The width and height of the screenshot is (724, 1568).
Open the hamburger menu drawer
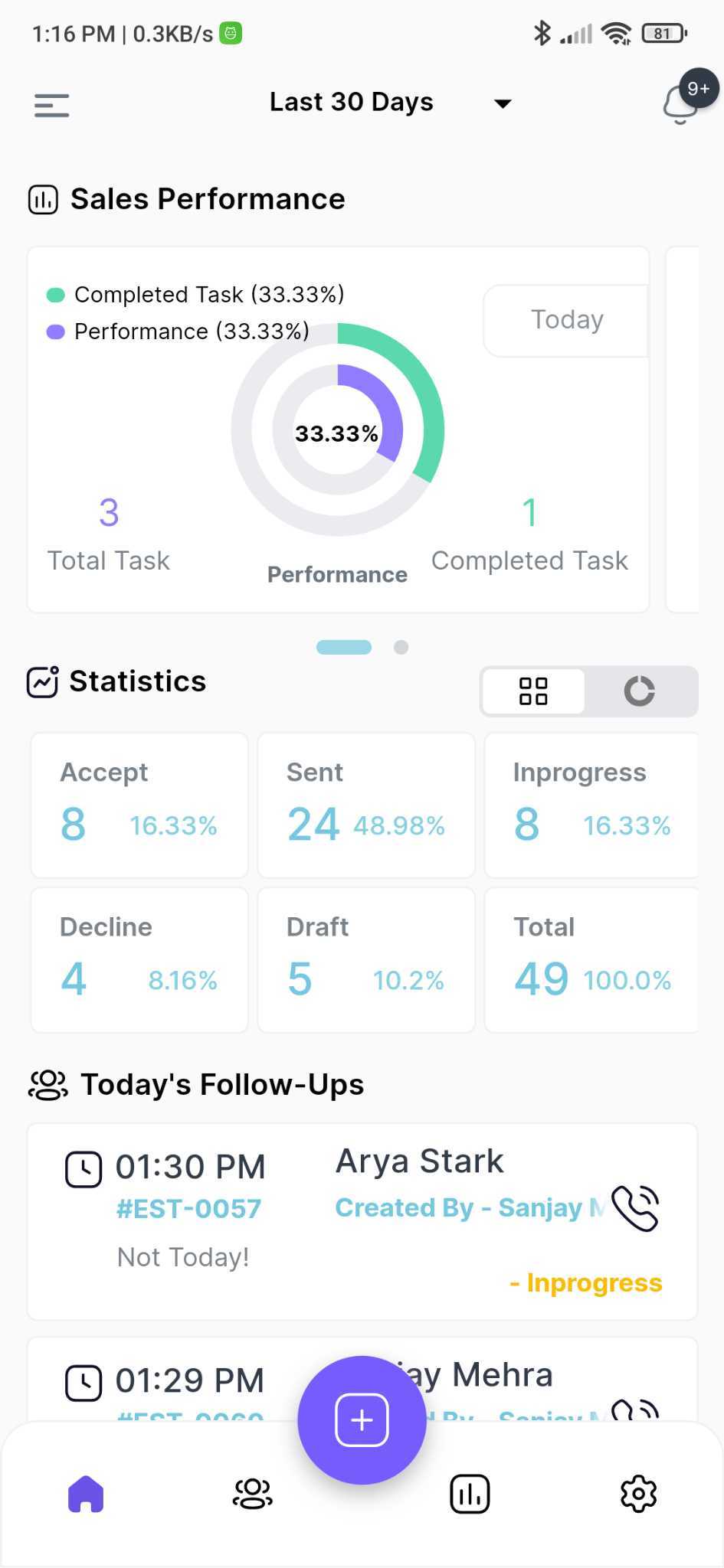pyautogui.click(x=52, y=105)
